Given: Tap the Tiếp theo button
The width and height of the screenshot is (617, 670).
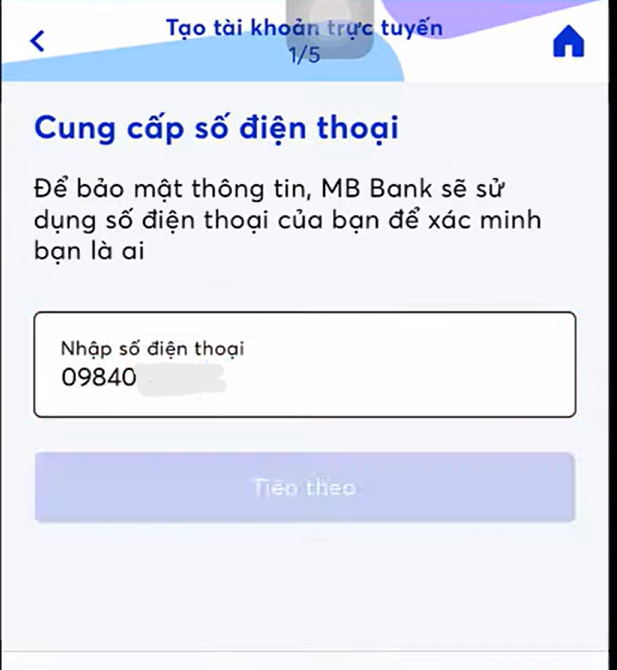Looking at the screenshot, I should [x=304, y=487].
